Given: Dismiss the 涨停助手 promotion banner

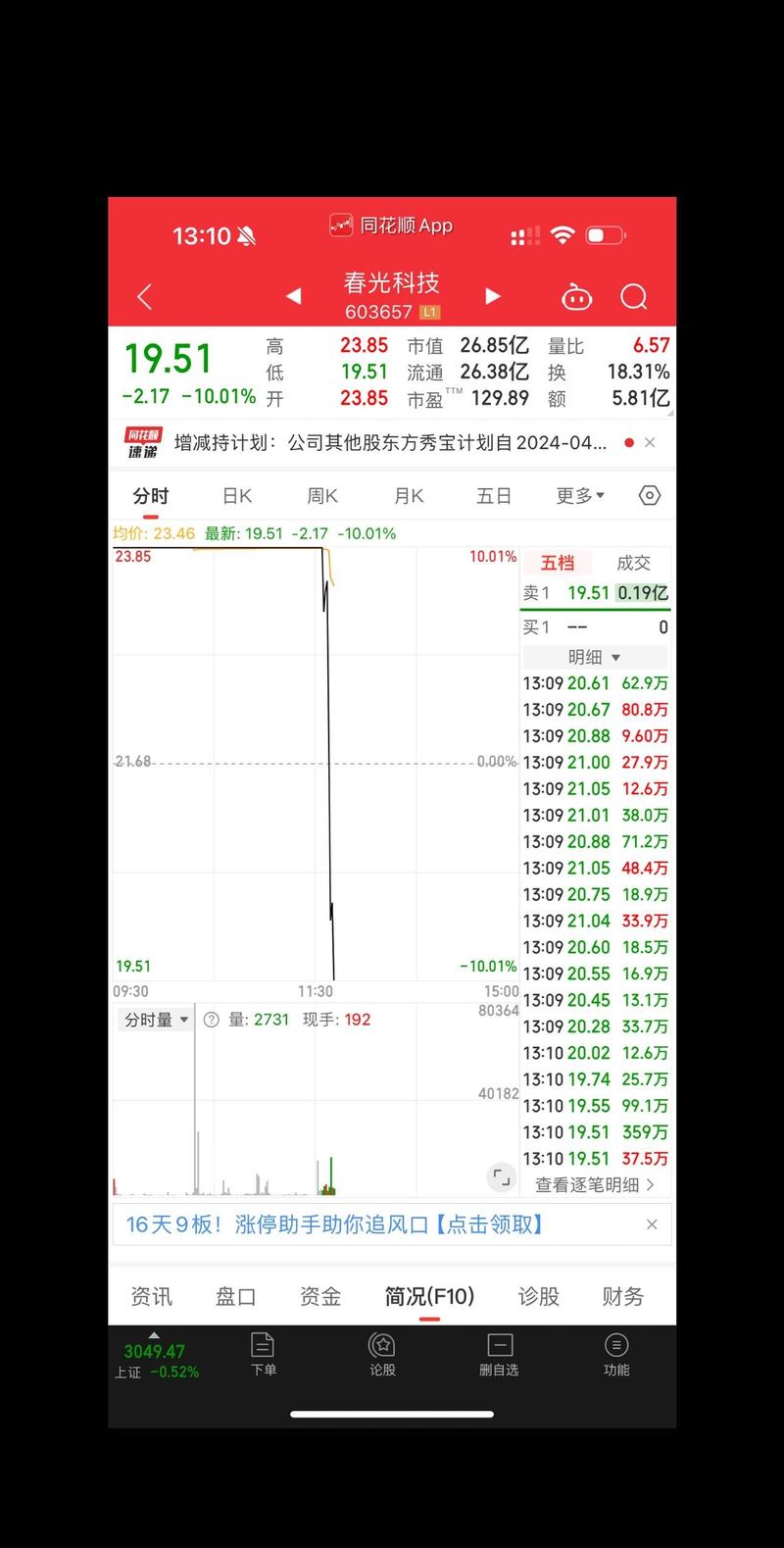Looking at the screenshot, I should click(x=652, y=1223).
